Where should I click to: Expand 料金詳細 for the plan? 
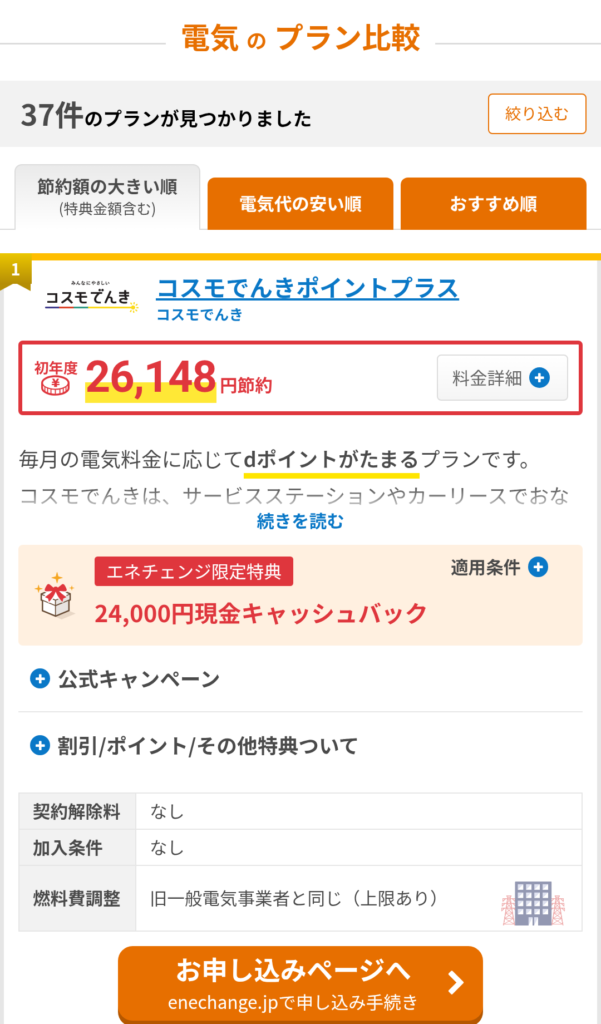[x=502, y=378]
